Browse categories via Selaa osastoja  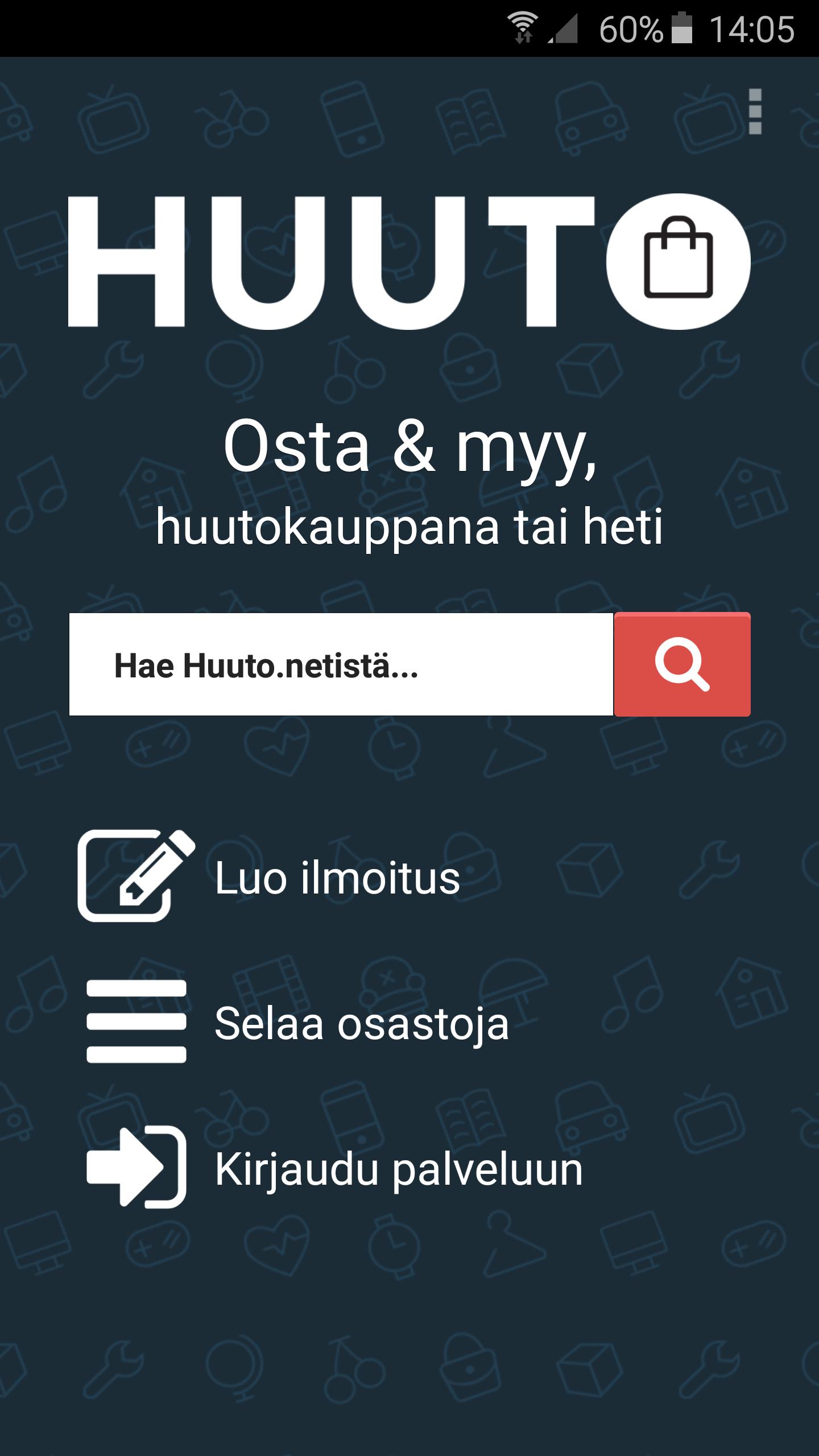point(361,1023)
